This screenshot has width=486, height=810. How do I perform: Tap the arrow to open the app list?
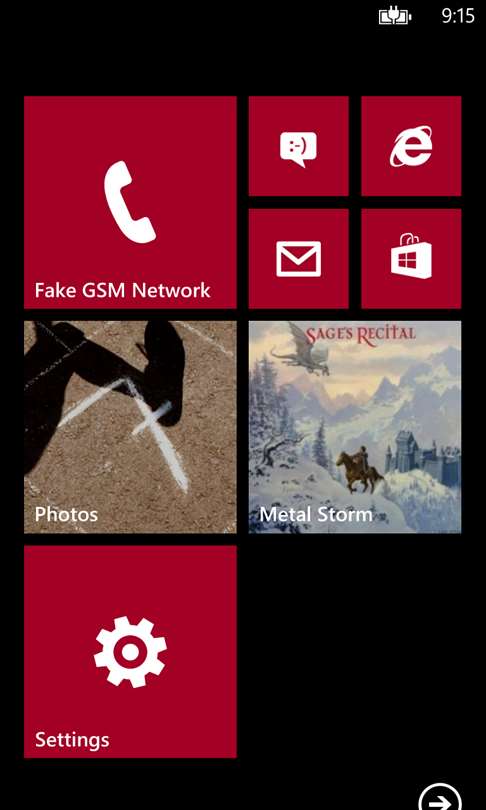(x=440, y=798)
